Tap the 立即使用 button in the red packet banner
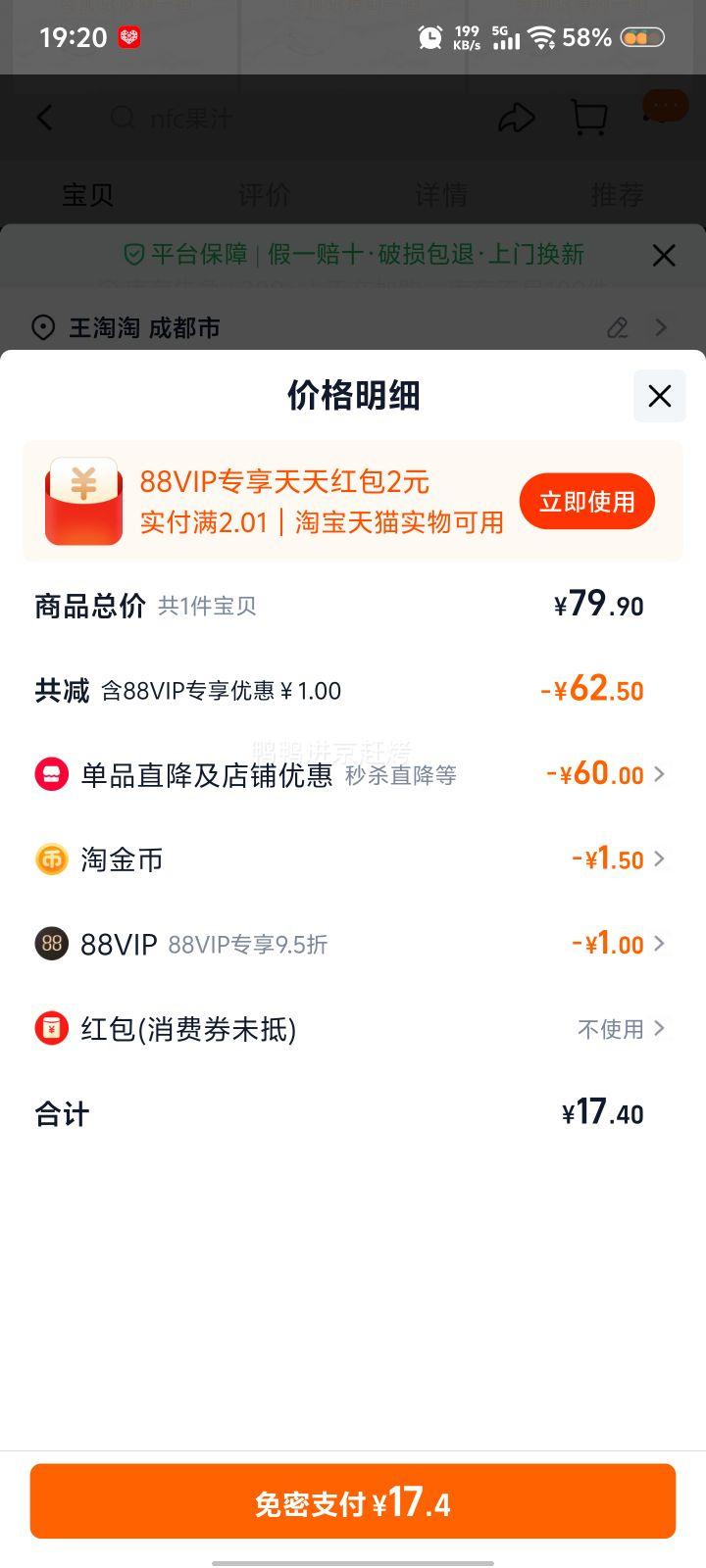The height and width of the screenshot is (1568, 706). (586, 501)
